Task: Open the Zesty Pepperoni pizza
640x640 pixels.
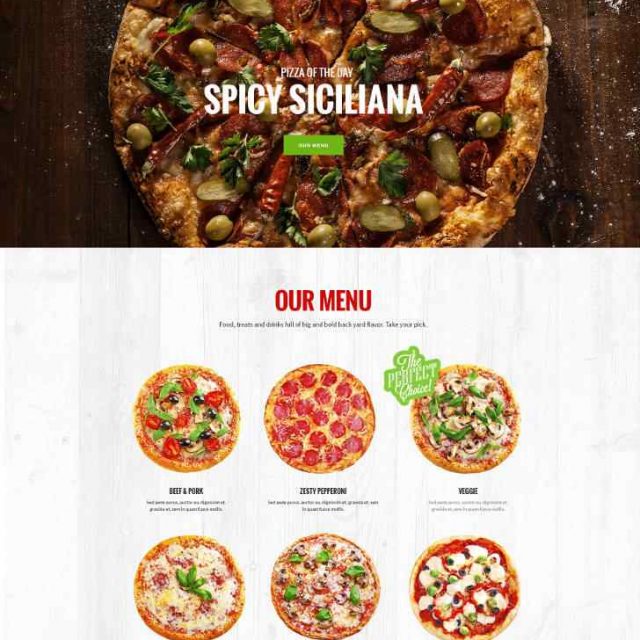Action: tap(319, 418)
